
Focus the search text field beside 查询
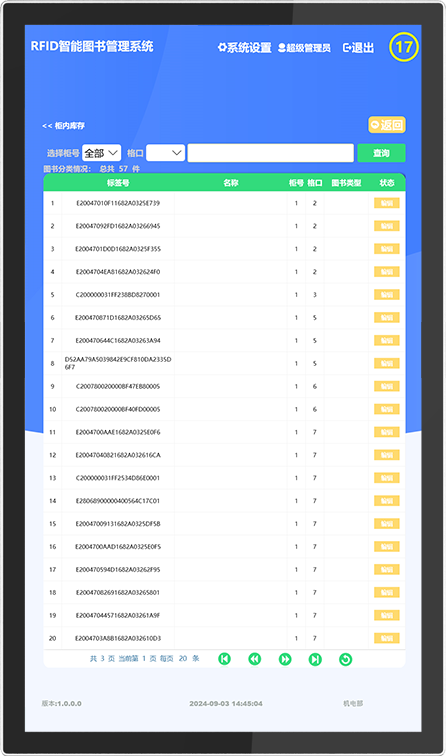270,153
